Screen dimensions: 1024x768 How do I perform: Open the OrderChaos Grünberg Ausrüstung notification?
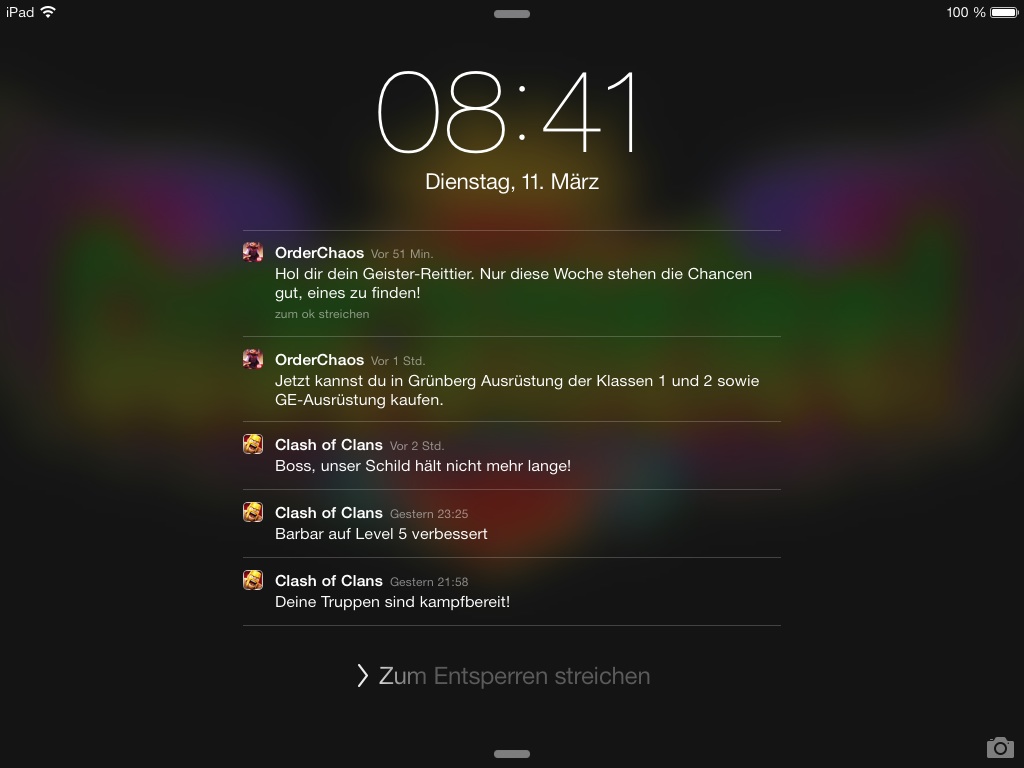coord(511,380)
